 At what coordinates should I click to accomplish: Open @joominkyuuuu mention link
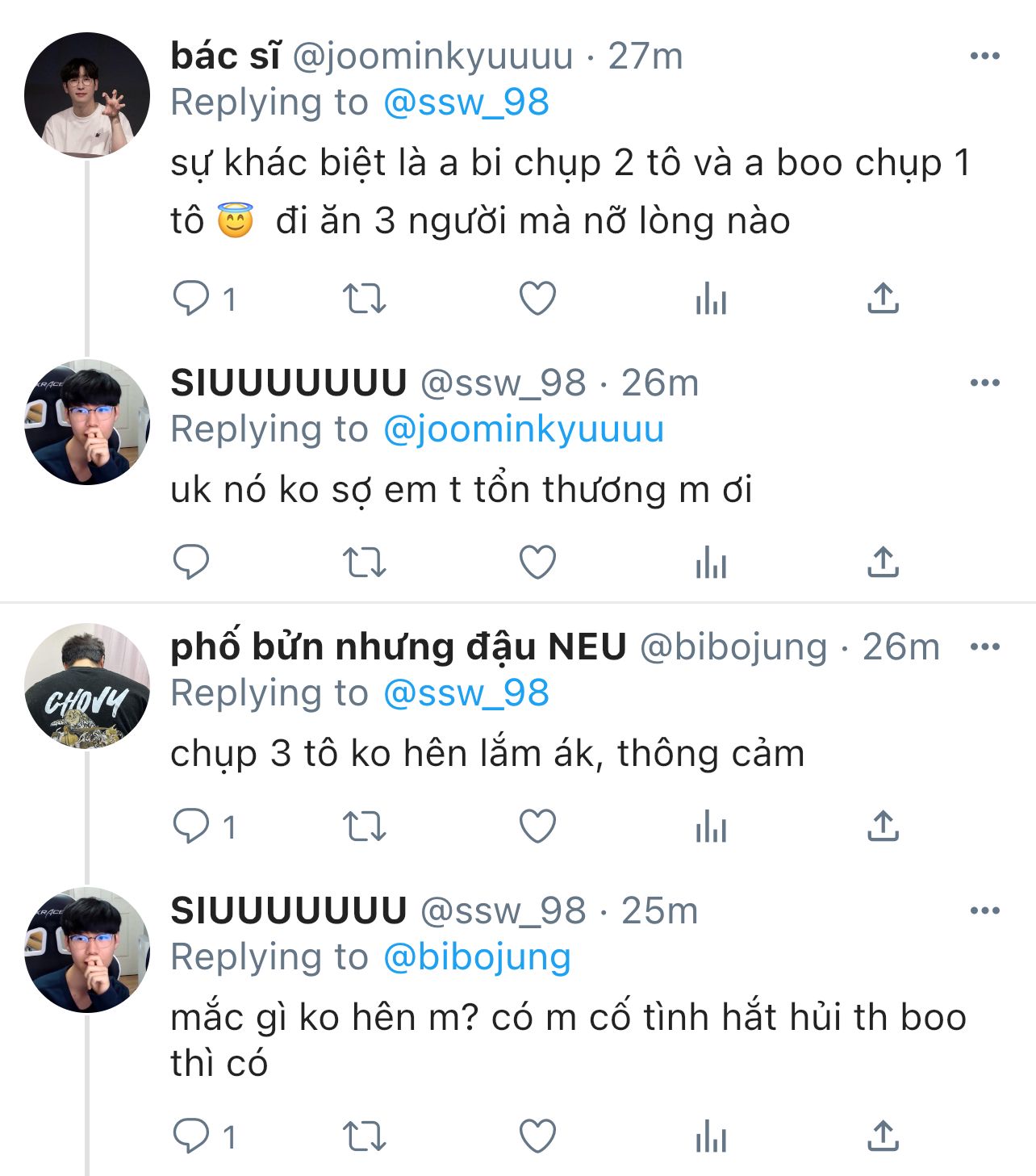[524, 429]
